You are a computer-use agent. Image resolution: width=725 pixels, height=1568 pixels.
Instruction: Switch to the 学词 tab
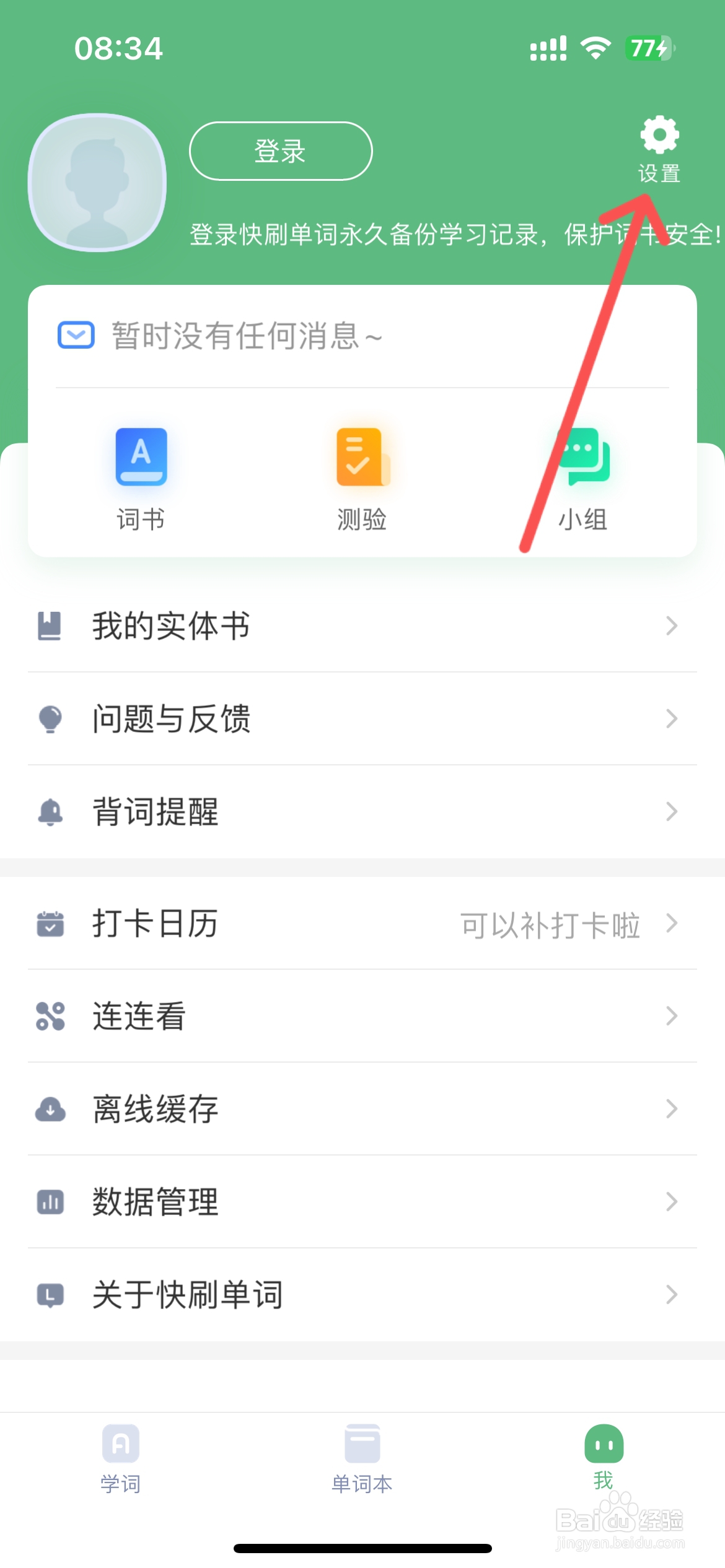click(x=121, y=1460)
